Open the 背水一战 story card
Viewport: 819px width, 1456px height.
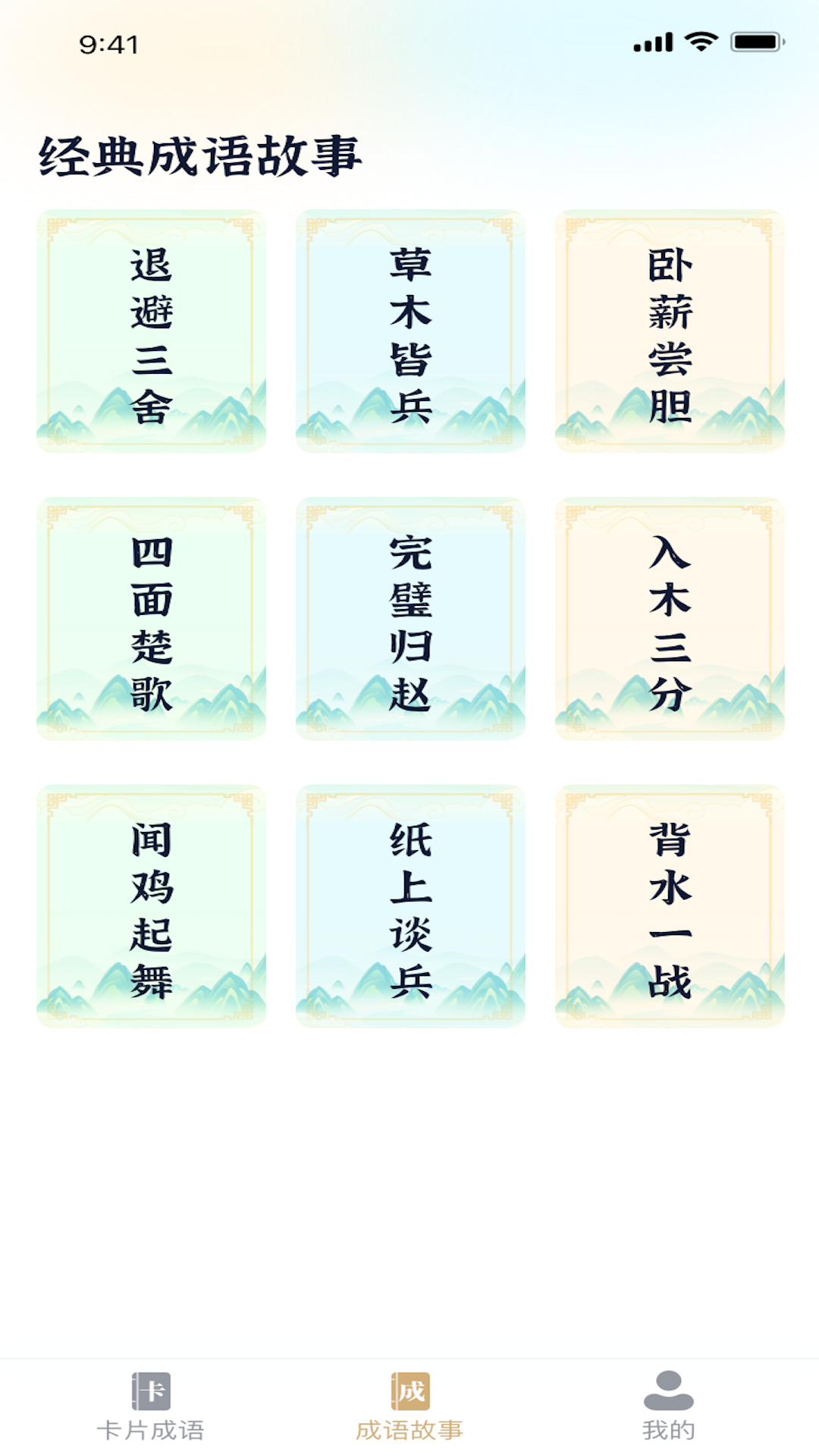(x=670, y=906)
